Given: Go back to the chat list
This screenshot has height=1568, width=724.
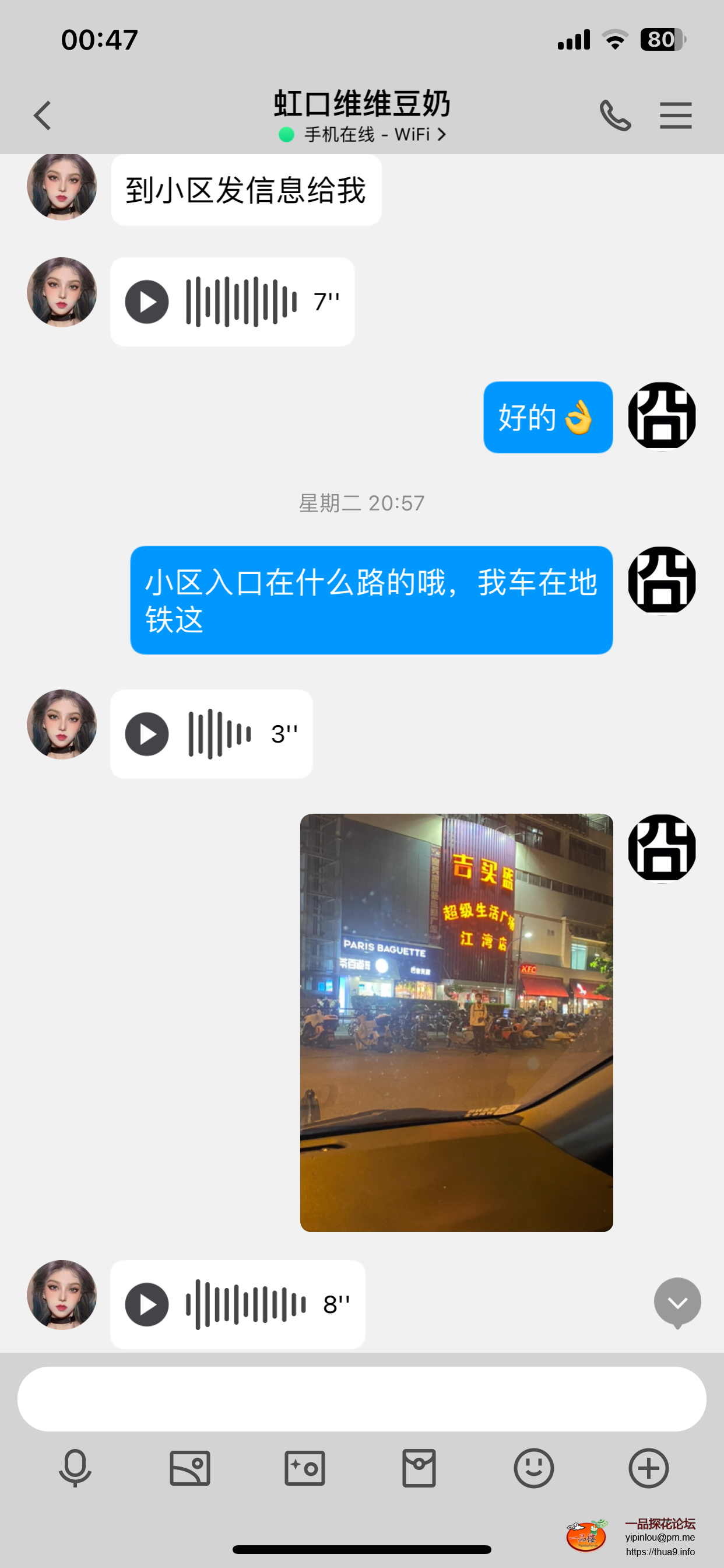Looking at the screenshot, I should 41,114.
